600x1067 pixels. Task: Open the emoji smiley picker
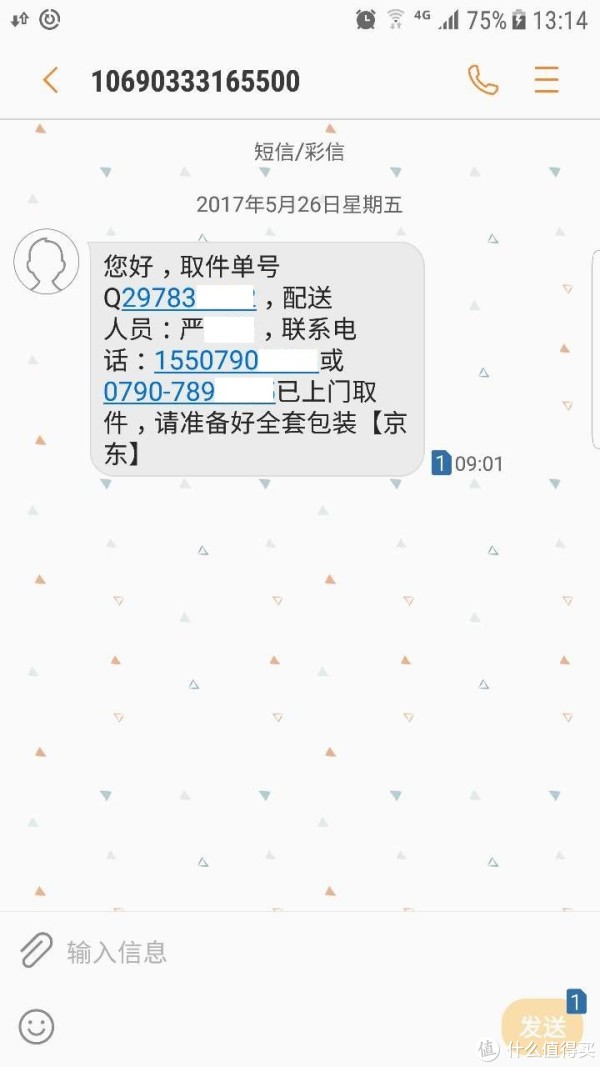pos(36,1027)
